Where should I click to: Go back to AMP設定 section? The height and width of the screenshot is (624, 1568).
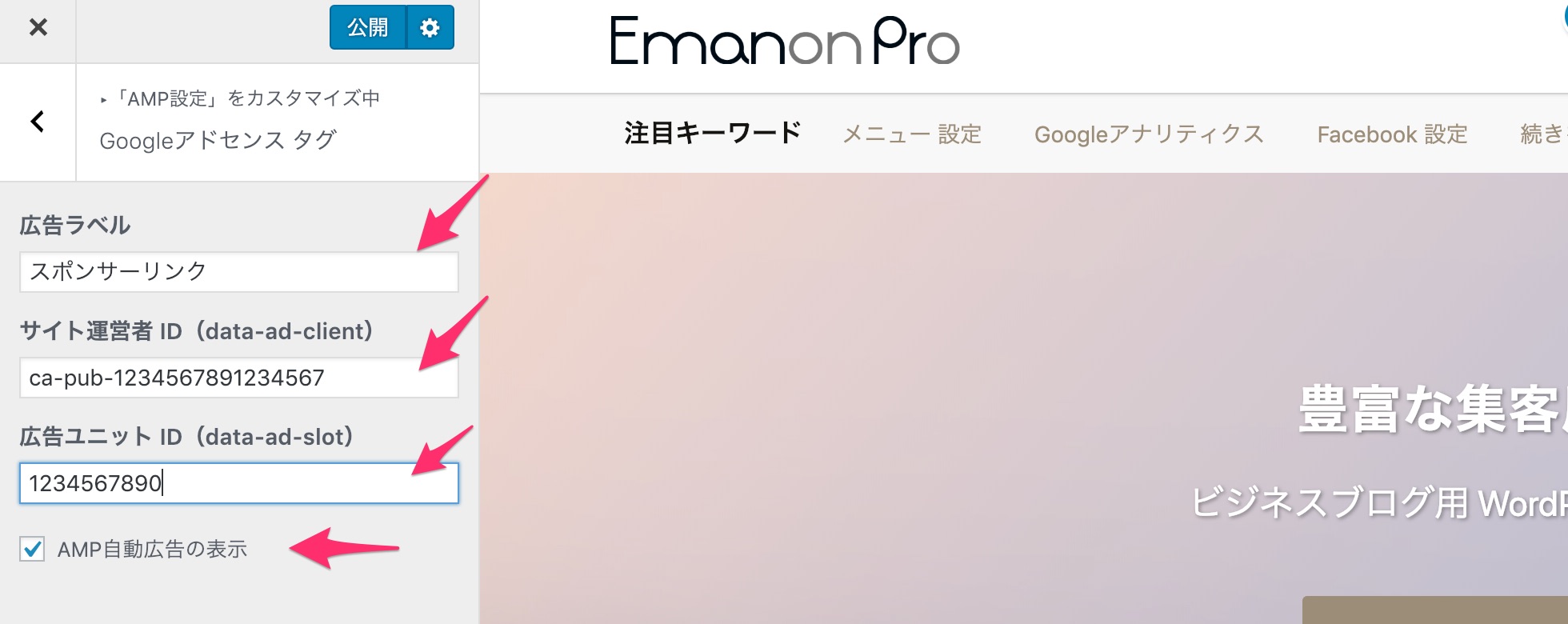point(38,122)
